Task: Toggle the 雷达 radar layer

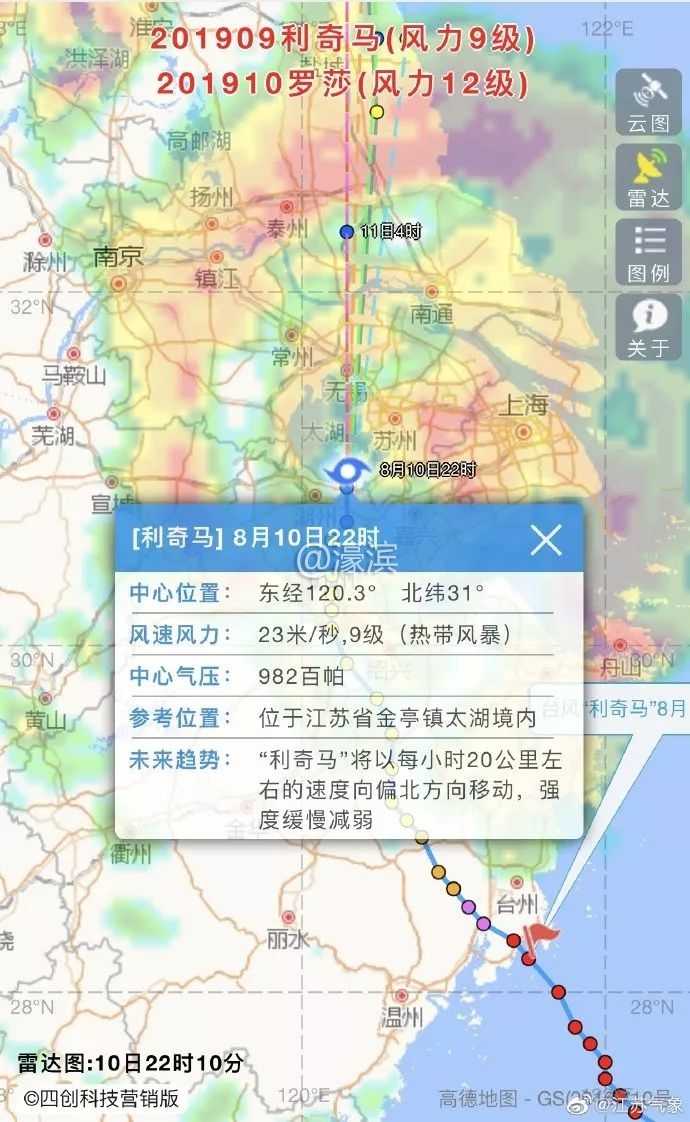Action: click(648, 177)
